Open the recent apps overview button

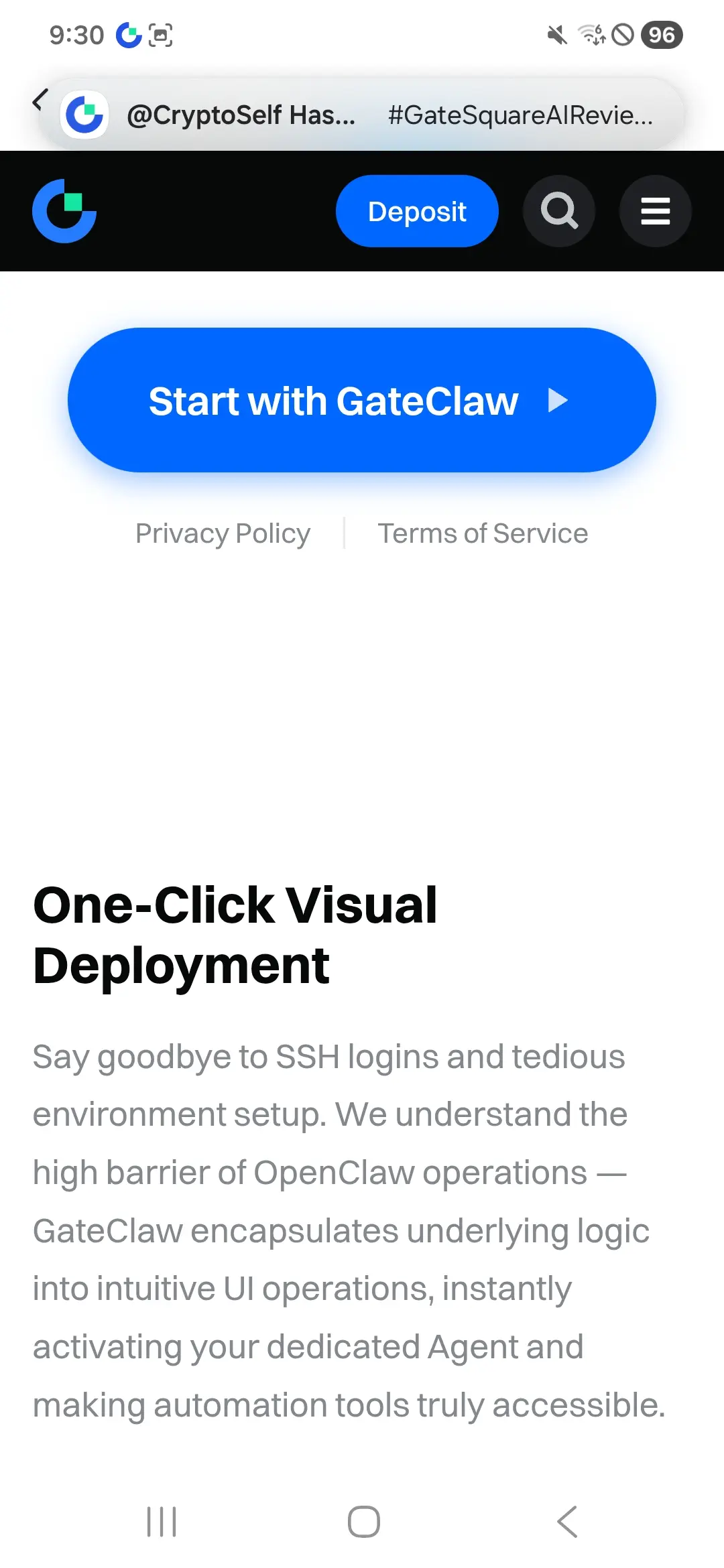point(161,1520)
